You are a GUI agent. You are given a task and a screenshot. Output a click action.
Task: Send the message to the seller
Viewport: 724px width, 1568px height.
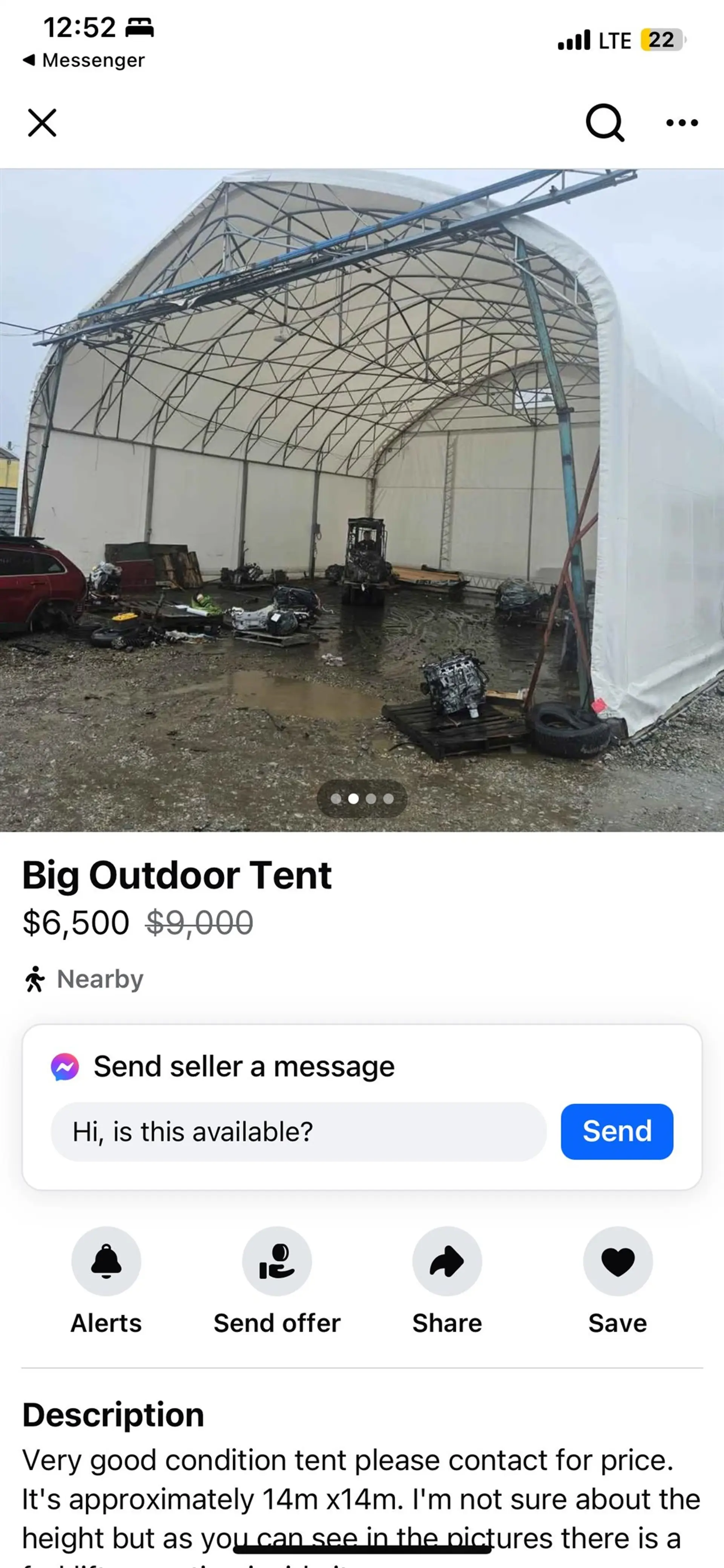click(x=616, y=1132)
